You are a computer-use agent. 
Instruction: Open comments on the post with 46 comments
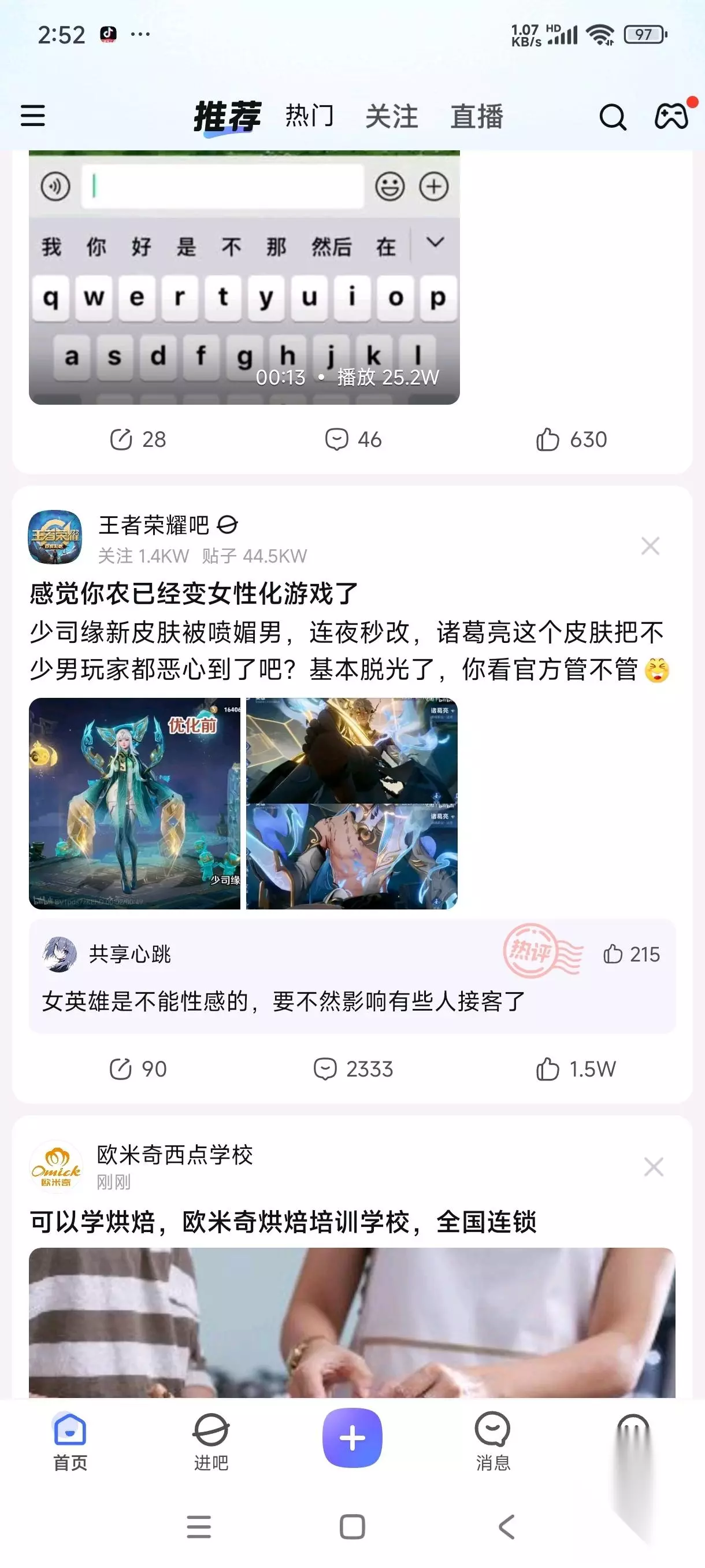tap(353, 439)
